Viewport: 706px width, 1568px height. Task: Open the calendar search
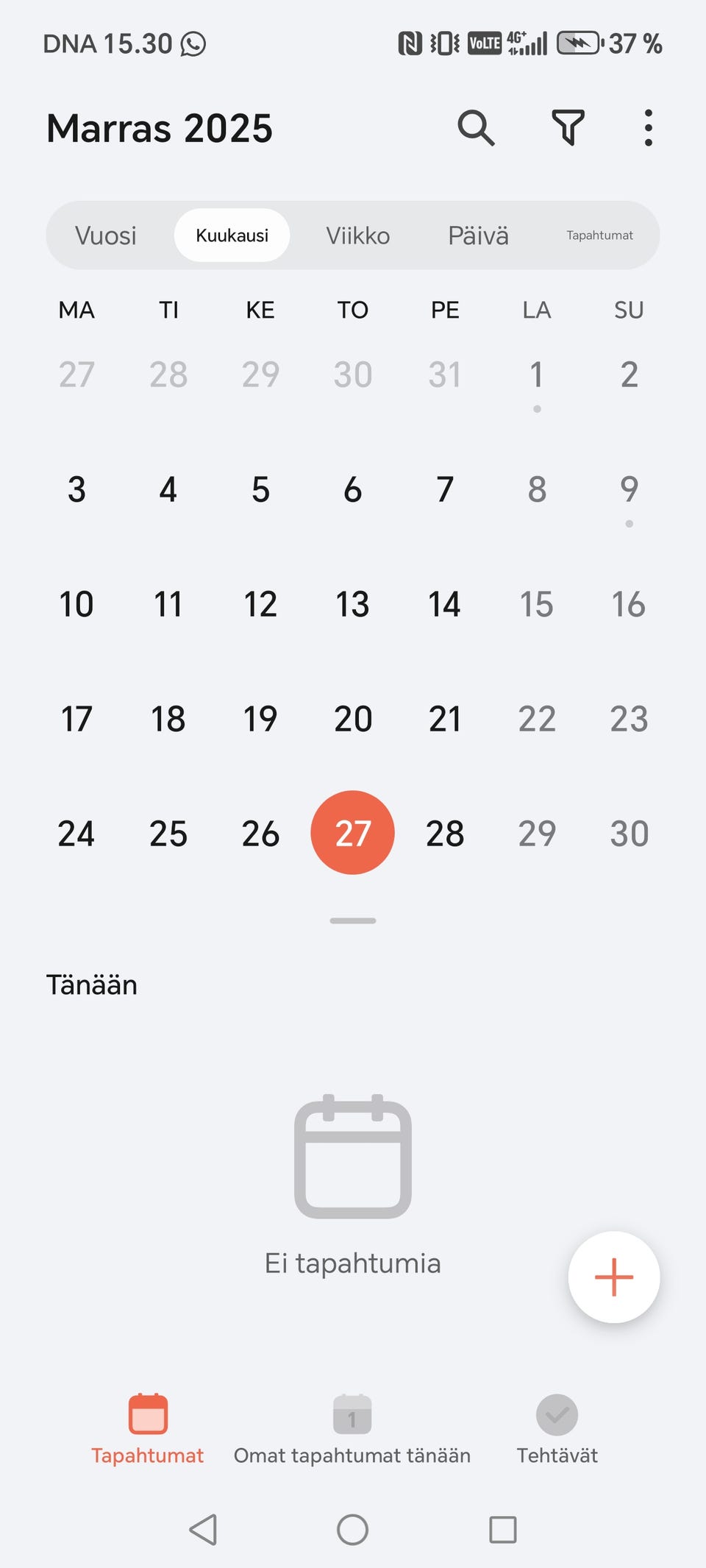(476, 128)
